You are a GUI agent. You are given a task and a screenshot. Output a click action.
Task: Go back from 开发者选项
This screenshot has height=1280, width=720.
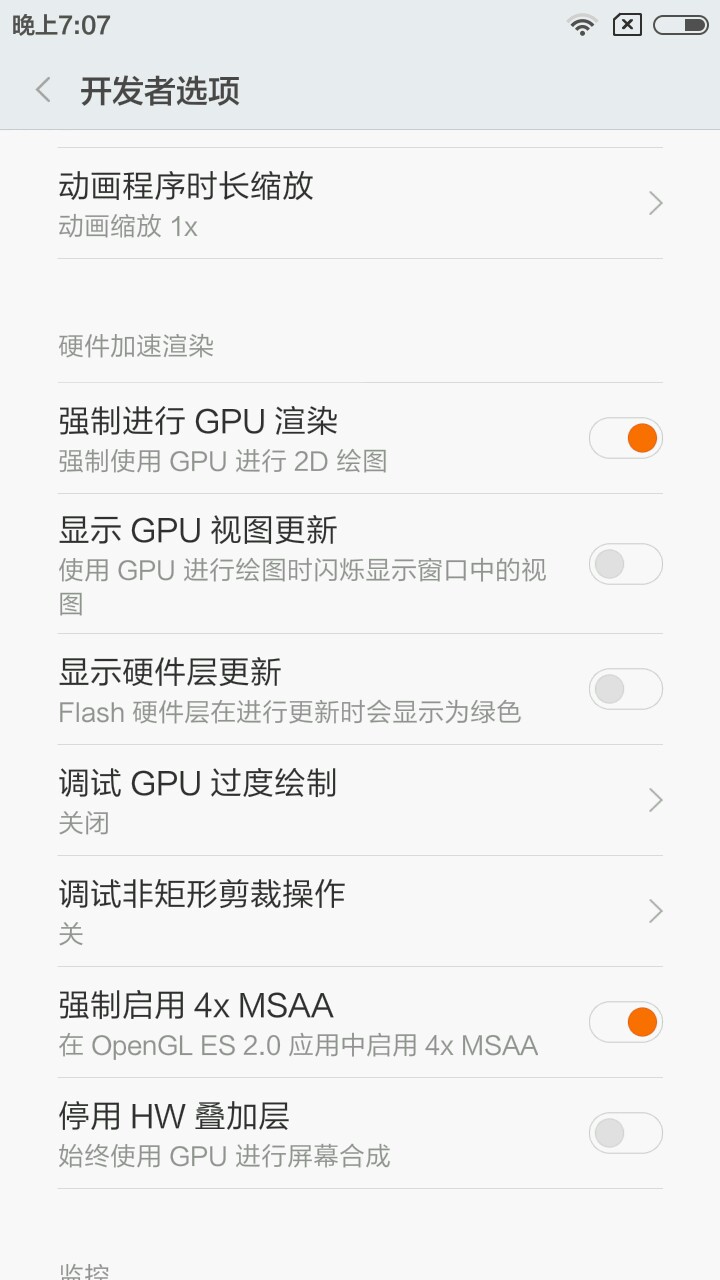[x=43, y=91]
